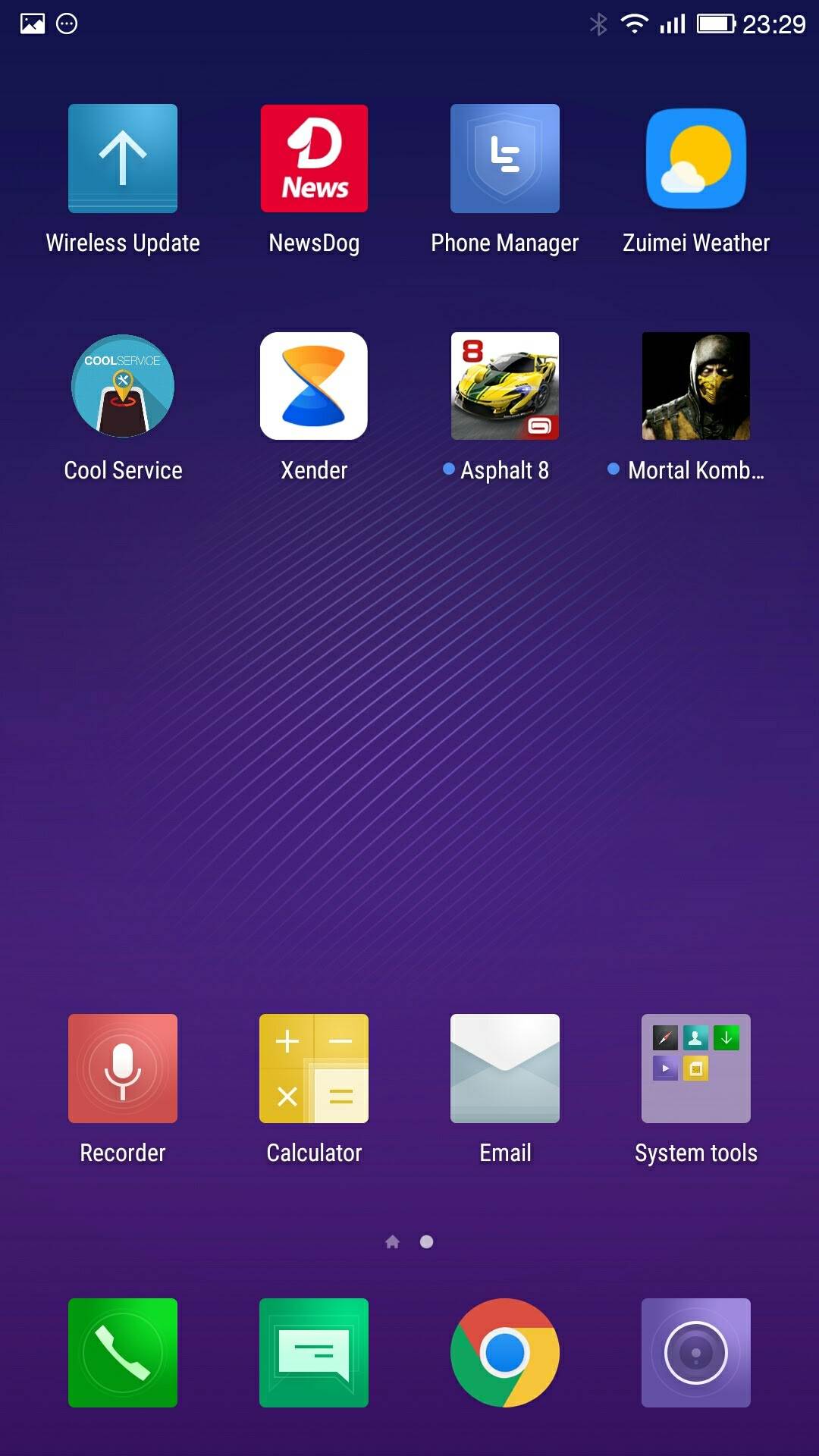
Task: Open the messaging app in the dock
Action: click(x=314, y=1353)
